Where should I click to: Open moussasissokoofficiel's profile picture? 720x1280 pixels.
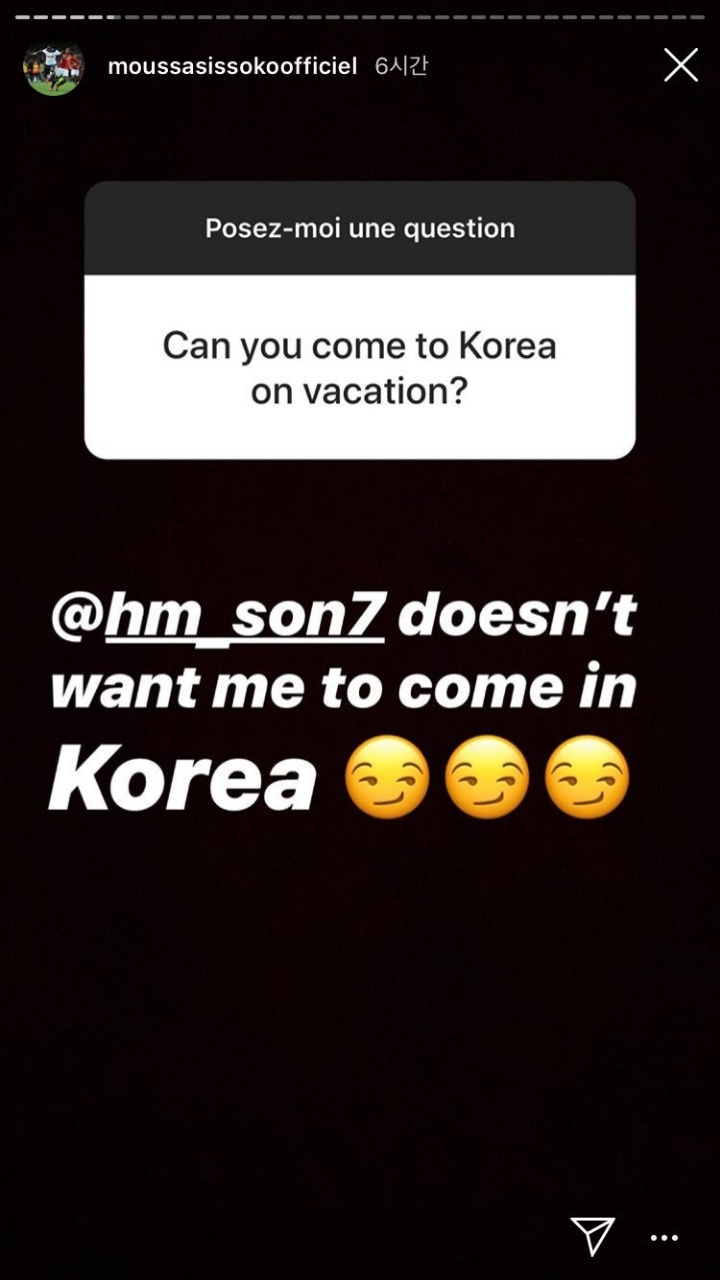click(53, 68)
